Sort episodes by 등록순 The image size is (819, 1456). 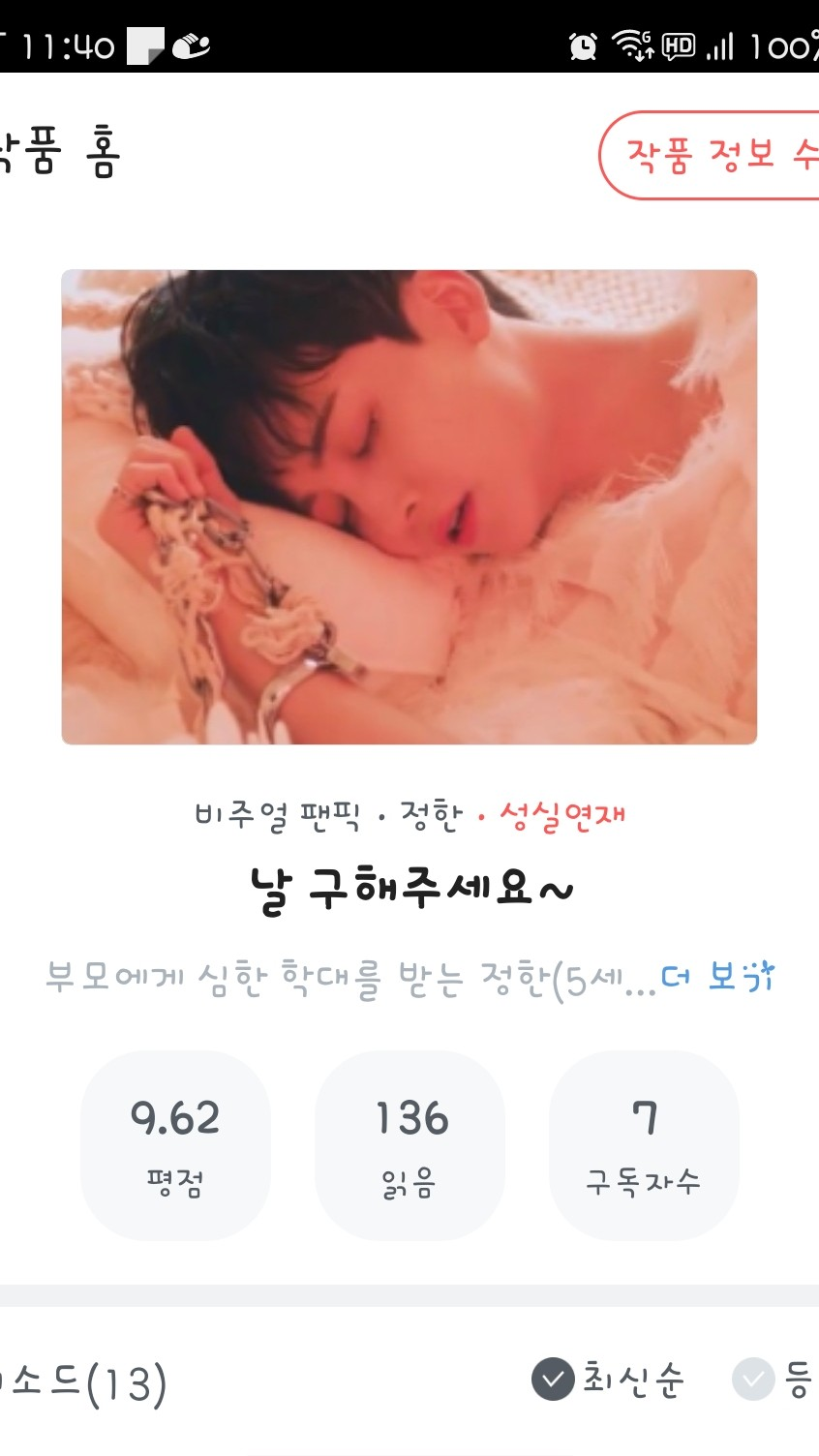(x=776, y=1380)
